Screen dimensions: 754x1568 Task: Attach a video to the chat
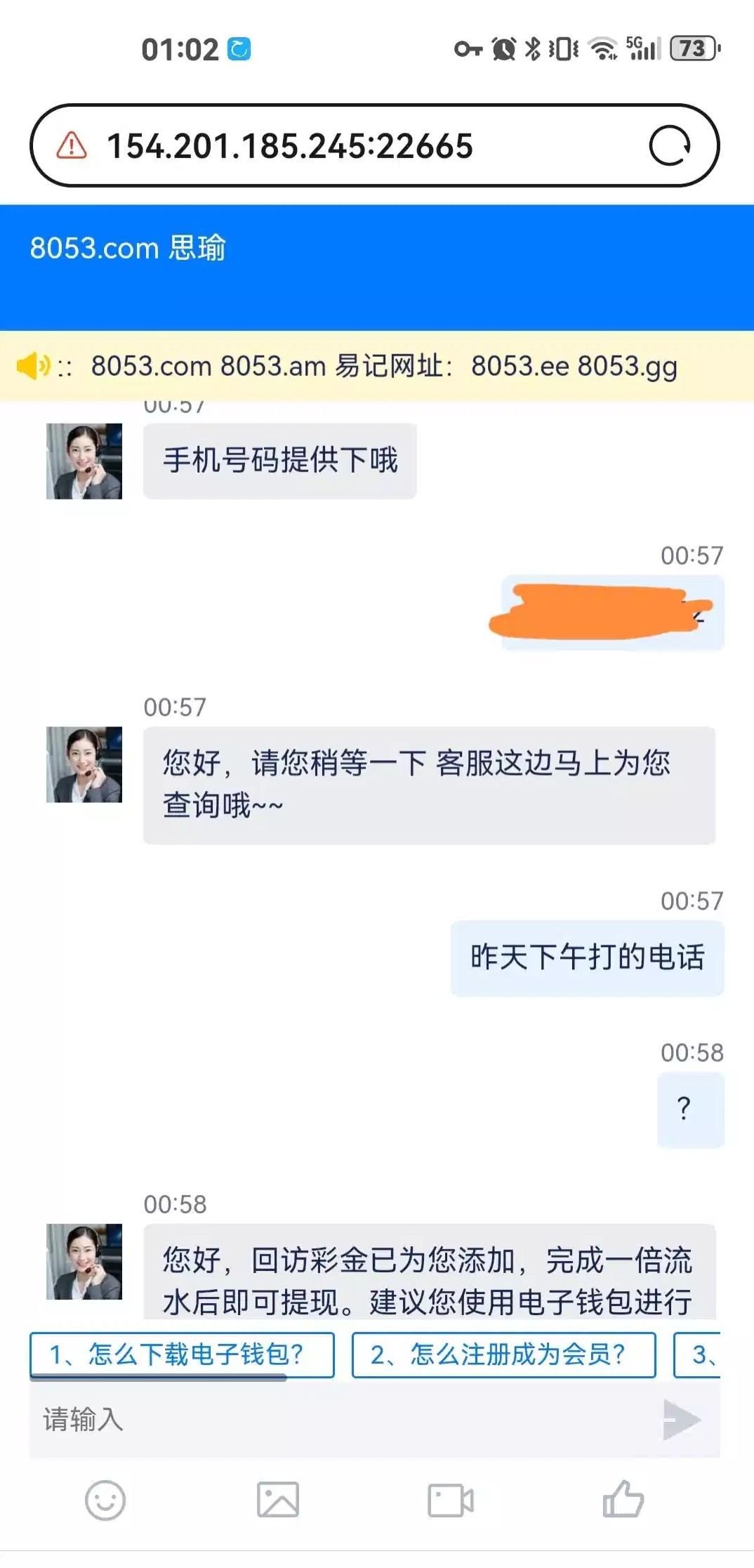tap(451, 1501)
